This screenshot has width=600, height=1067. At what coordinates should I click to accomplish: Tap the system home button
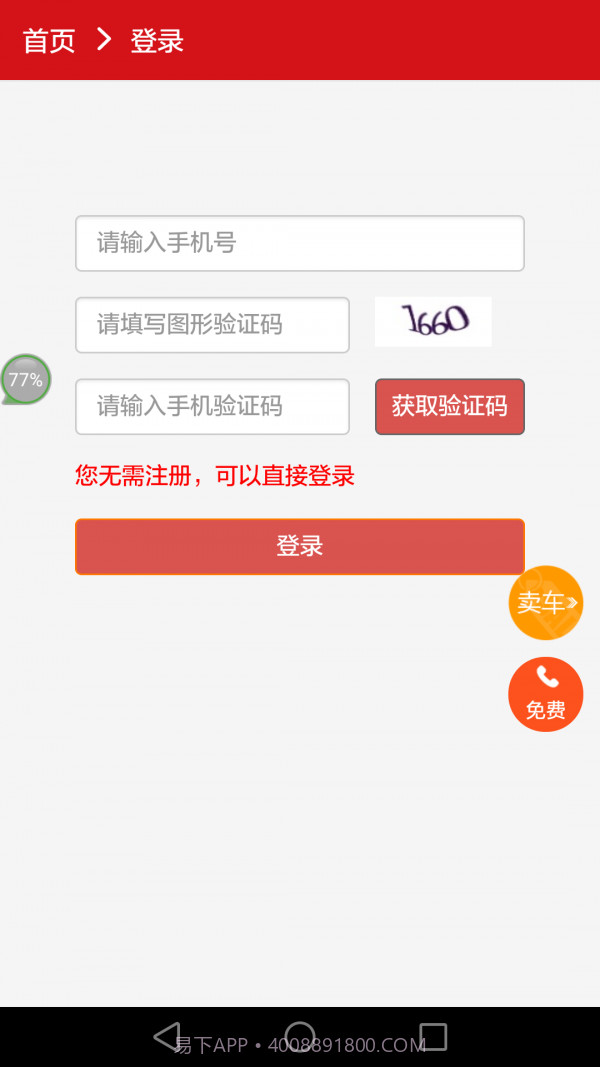(300, 1036)
